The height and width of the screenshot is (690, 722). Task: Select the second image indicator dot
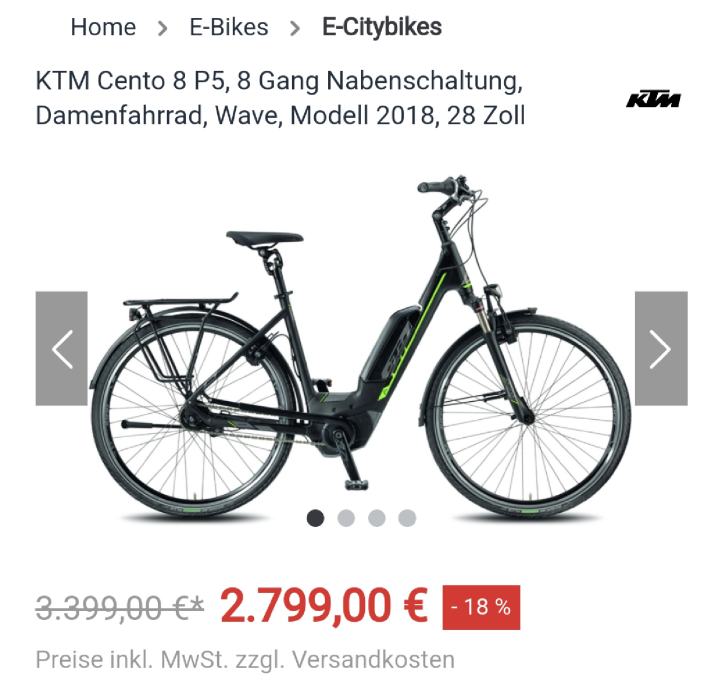(x=346, y=517)
